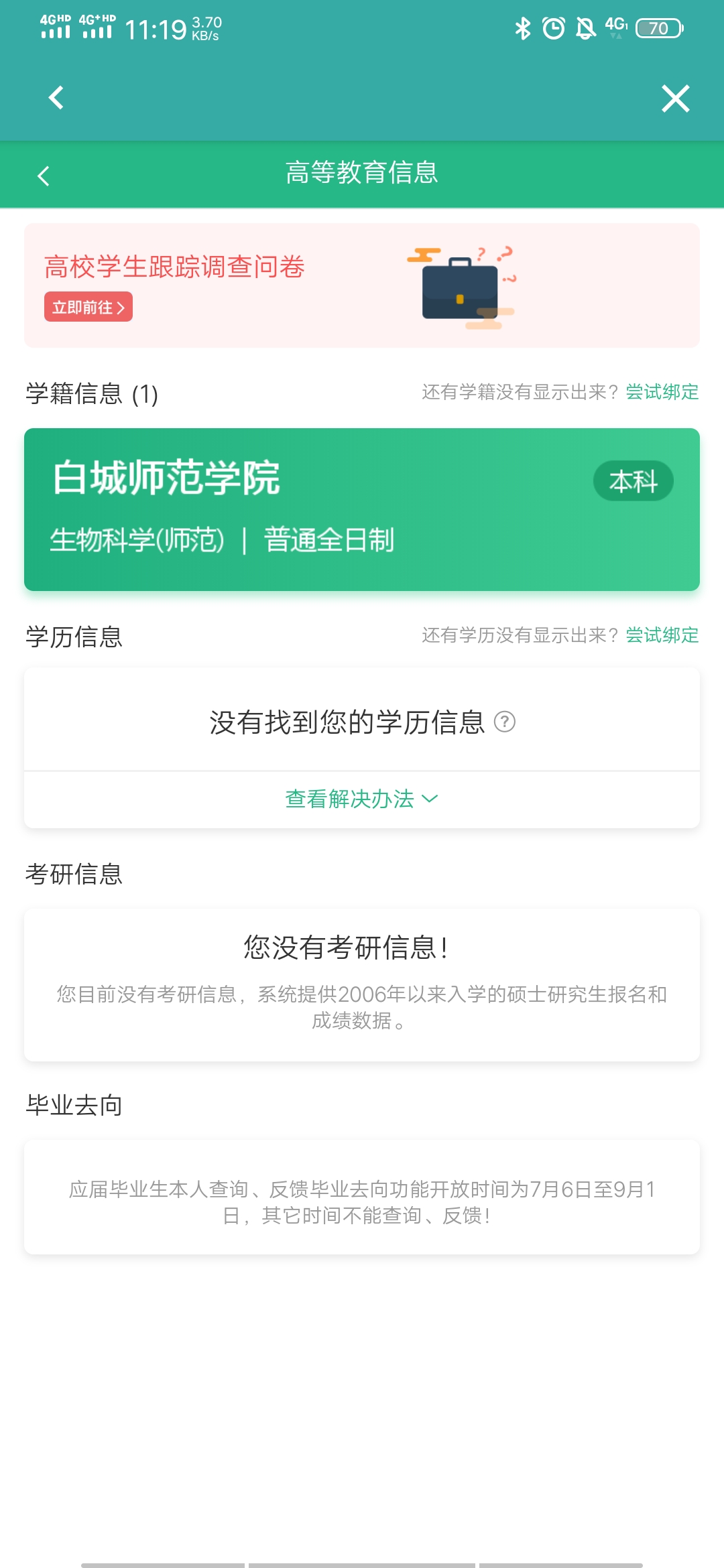Tap the question mark help icon beside 没有找到您的学历信息

(x=504, y=722)
